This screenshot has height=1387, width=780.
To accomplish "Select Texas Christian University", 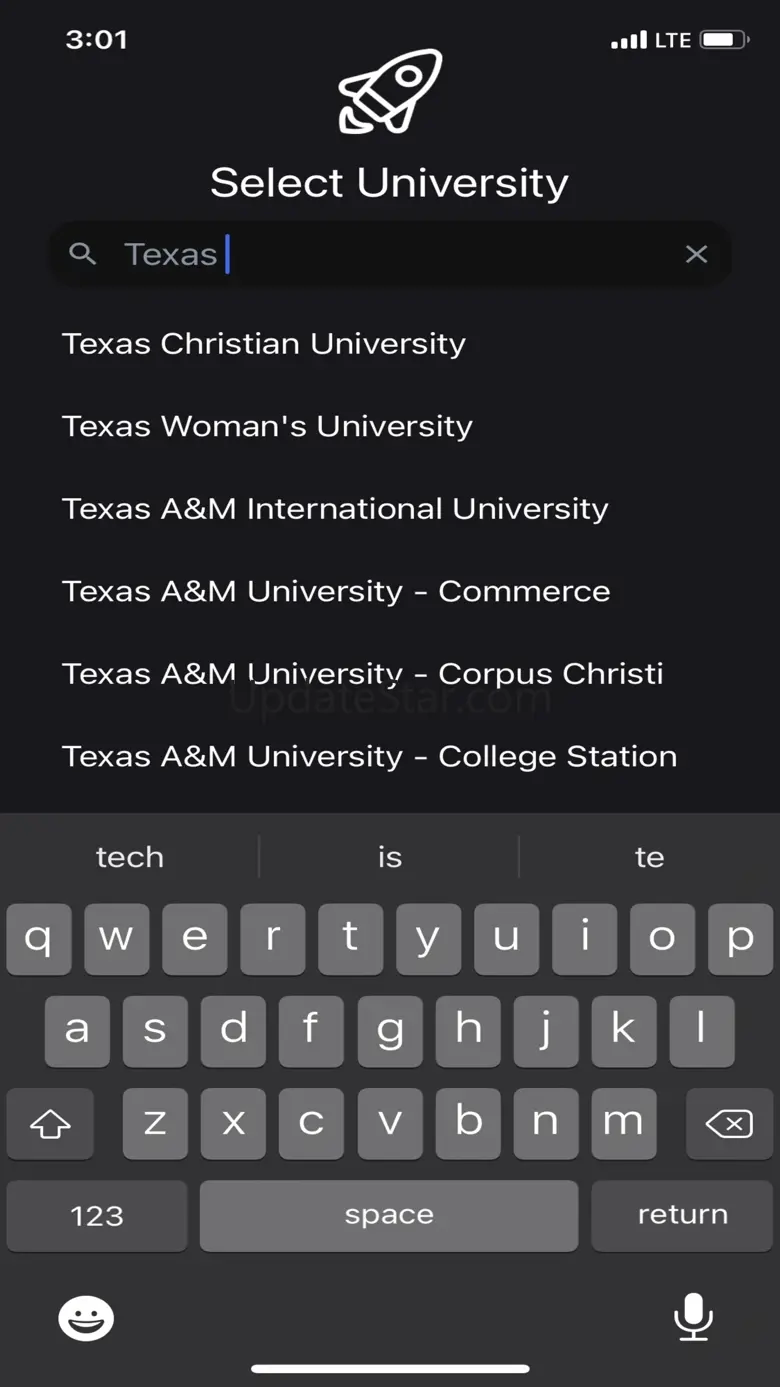I will coord(264,343).
